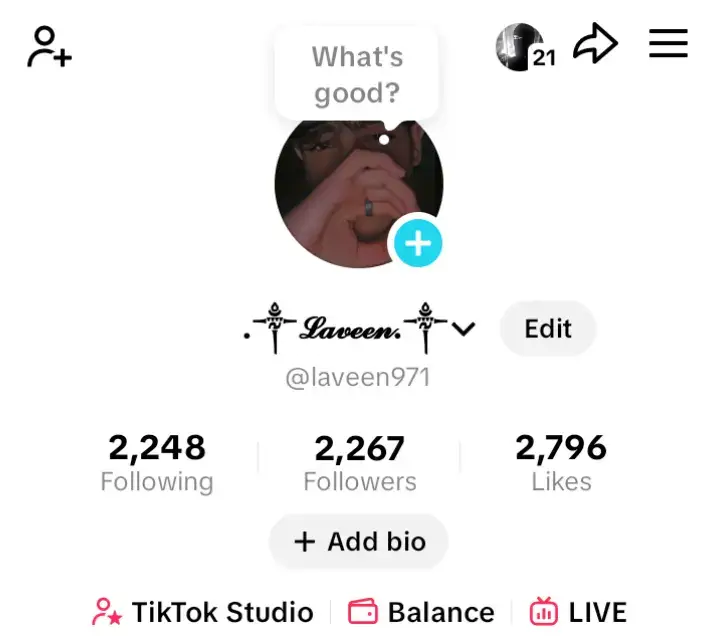
Task: View the 2,248 Following list
Action: tap(157, 462)
